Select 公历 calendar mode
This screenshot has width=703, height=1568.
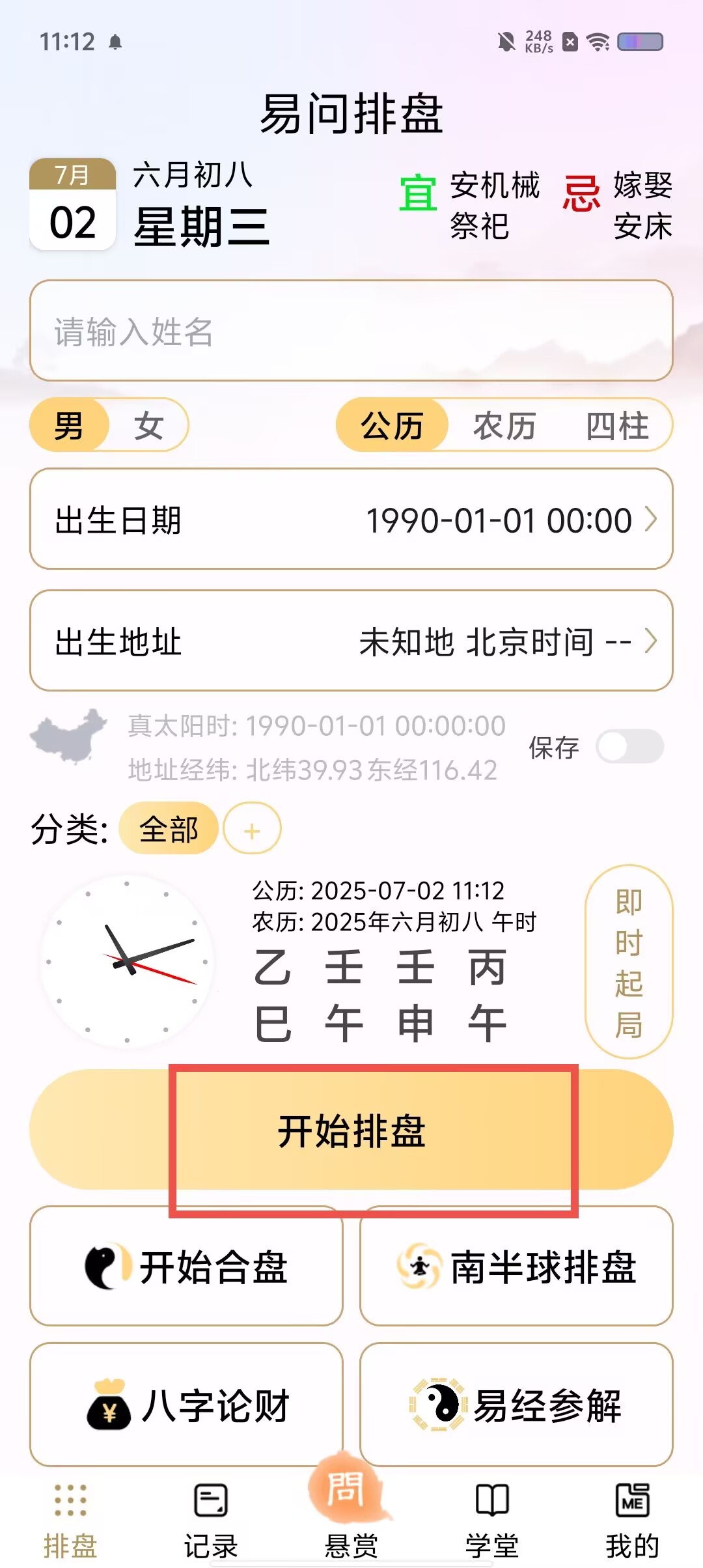(x=392, y=426)
